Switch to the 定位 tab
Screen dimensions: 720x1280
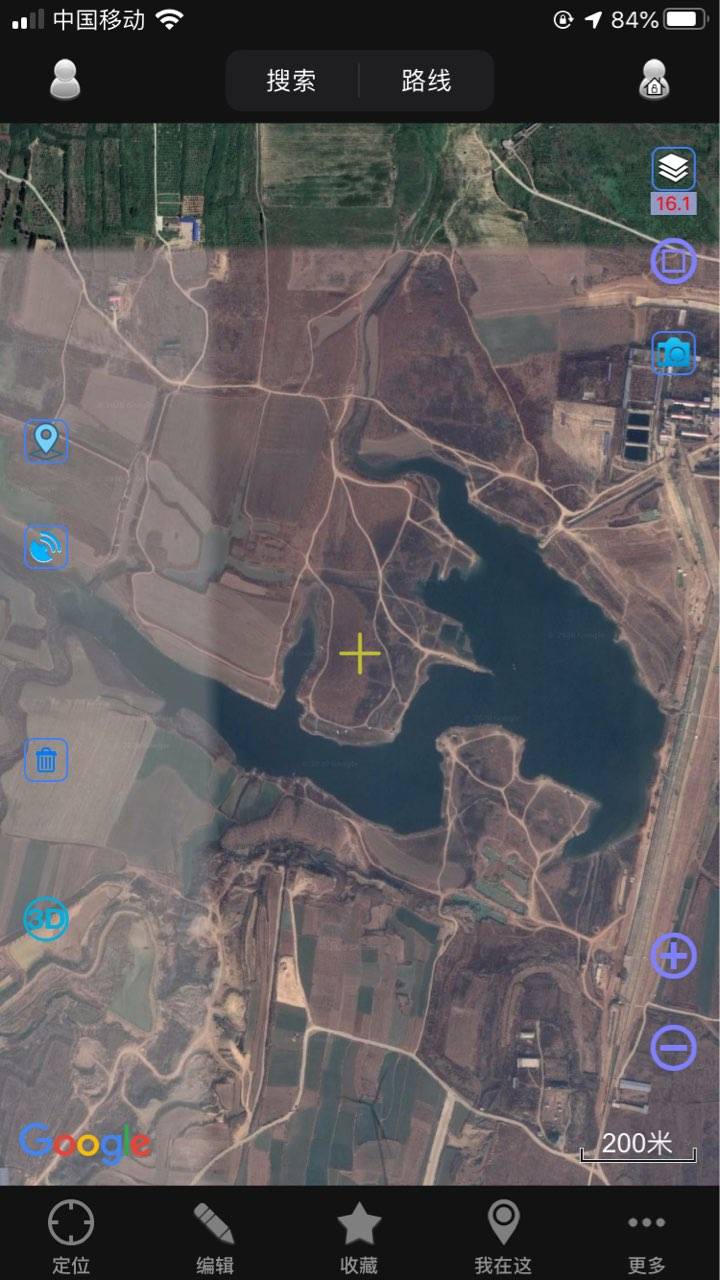71,1237
